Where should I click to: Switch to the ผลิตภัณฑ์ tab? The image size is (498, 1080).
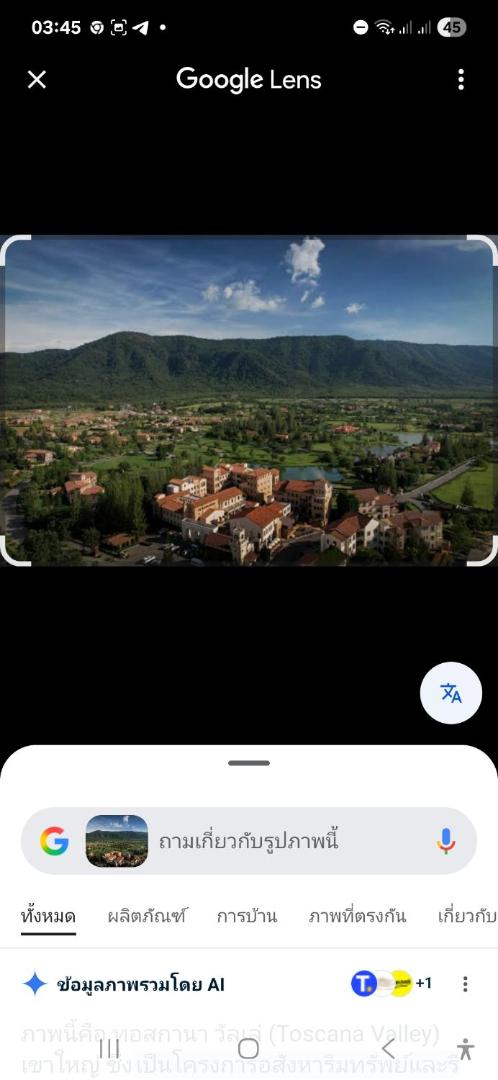point(146,917)
